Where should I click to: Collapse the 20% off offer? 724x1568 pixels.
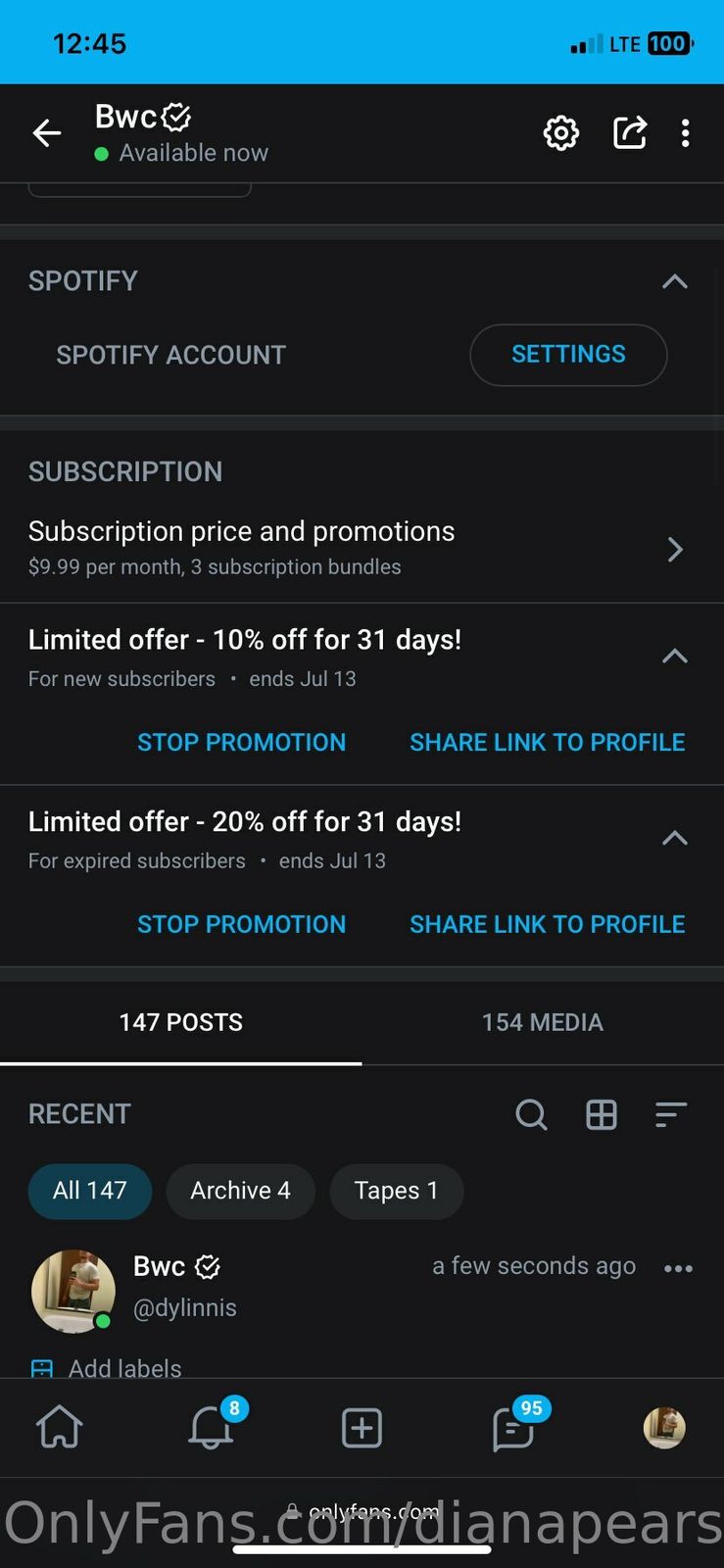pyautogui.click(x=674, y=839)
